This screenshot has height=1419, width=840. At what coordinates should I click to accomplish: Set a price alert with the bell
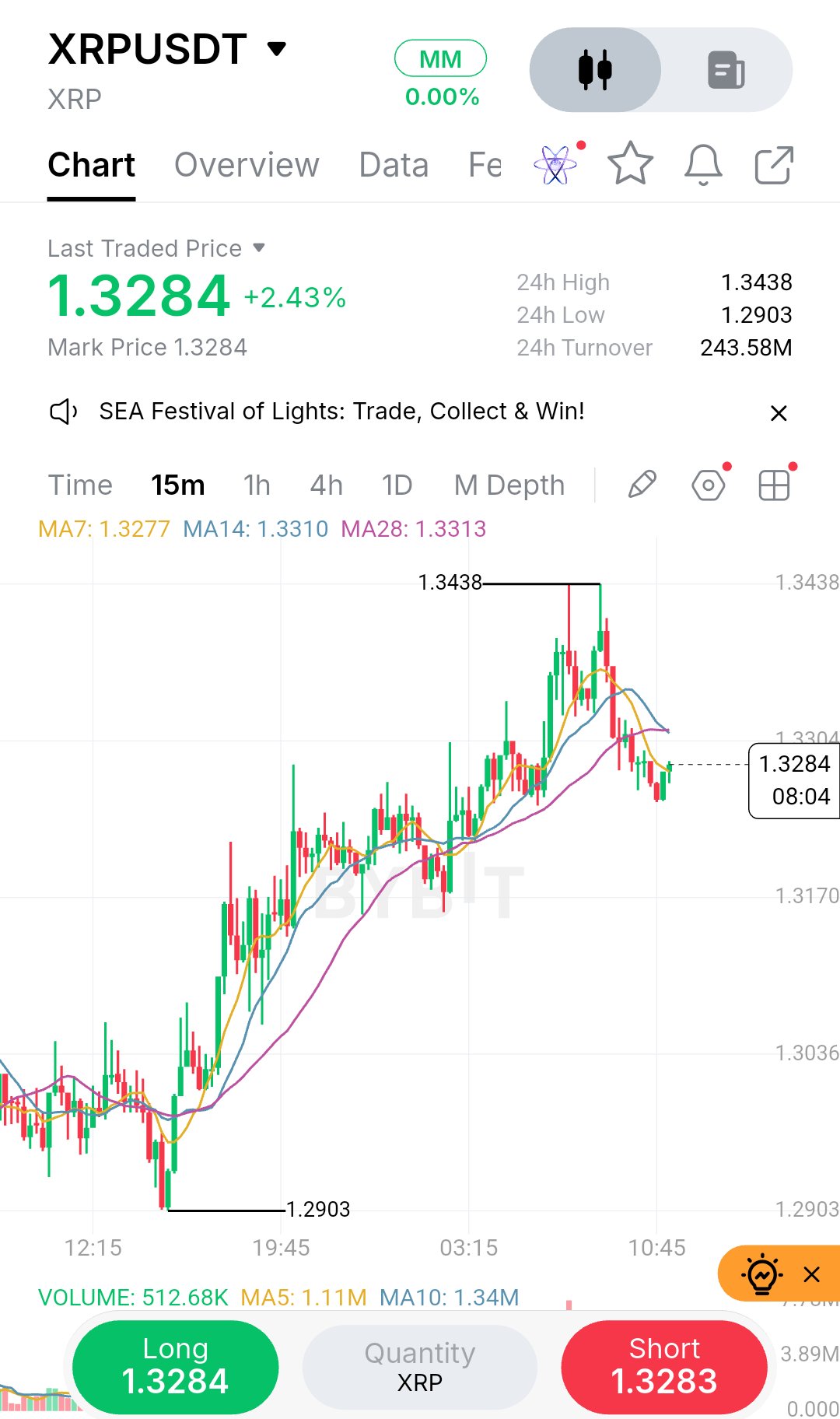pos(703,164)
